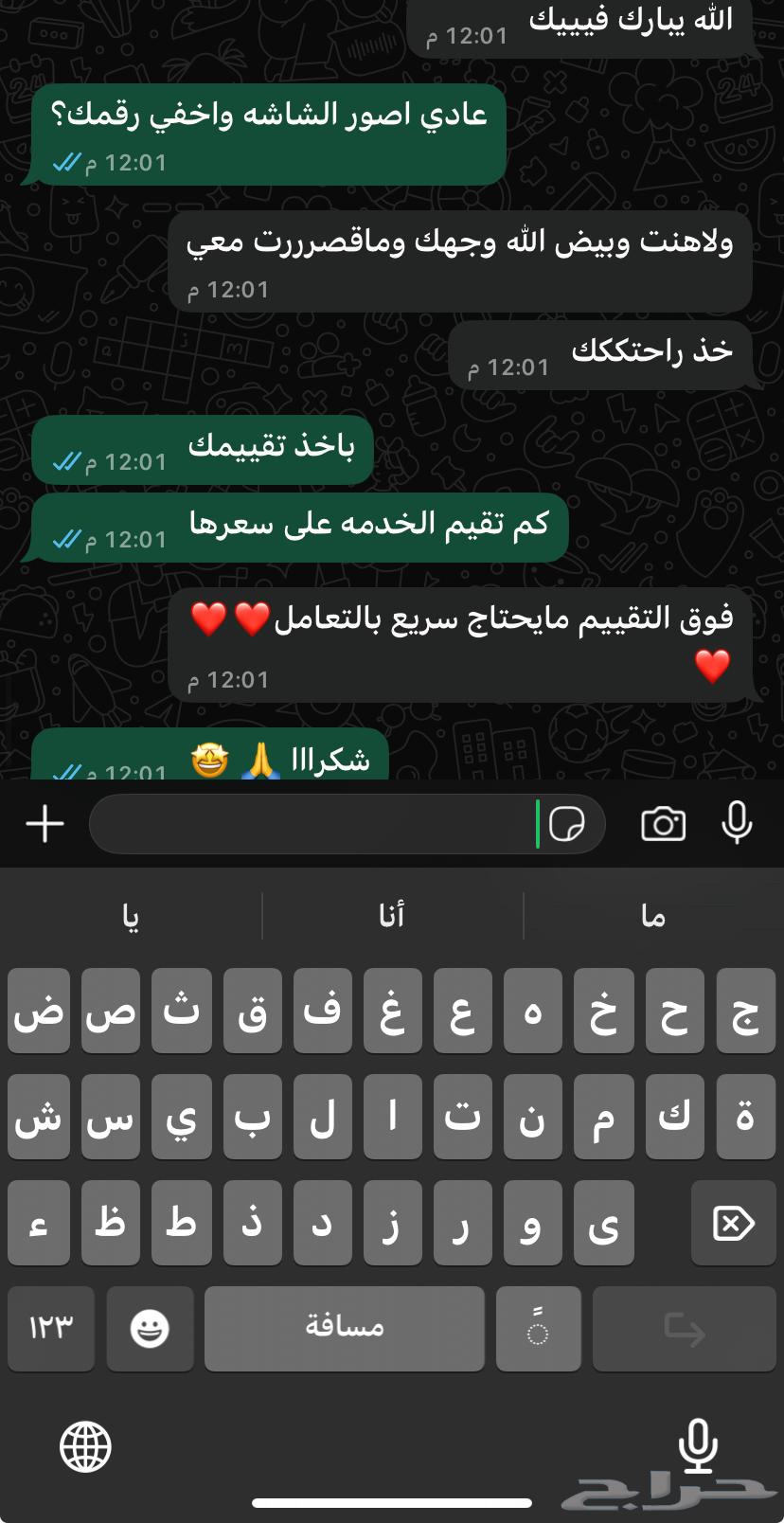The image size is (784, 1523).
Task: Tap the tanween diacritics key
Action: pyautogui.click(x=537, y=1328)
